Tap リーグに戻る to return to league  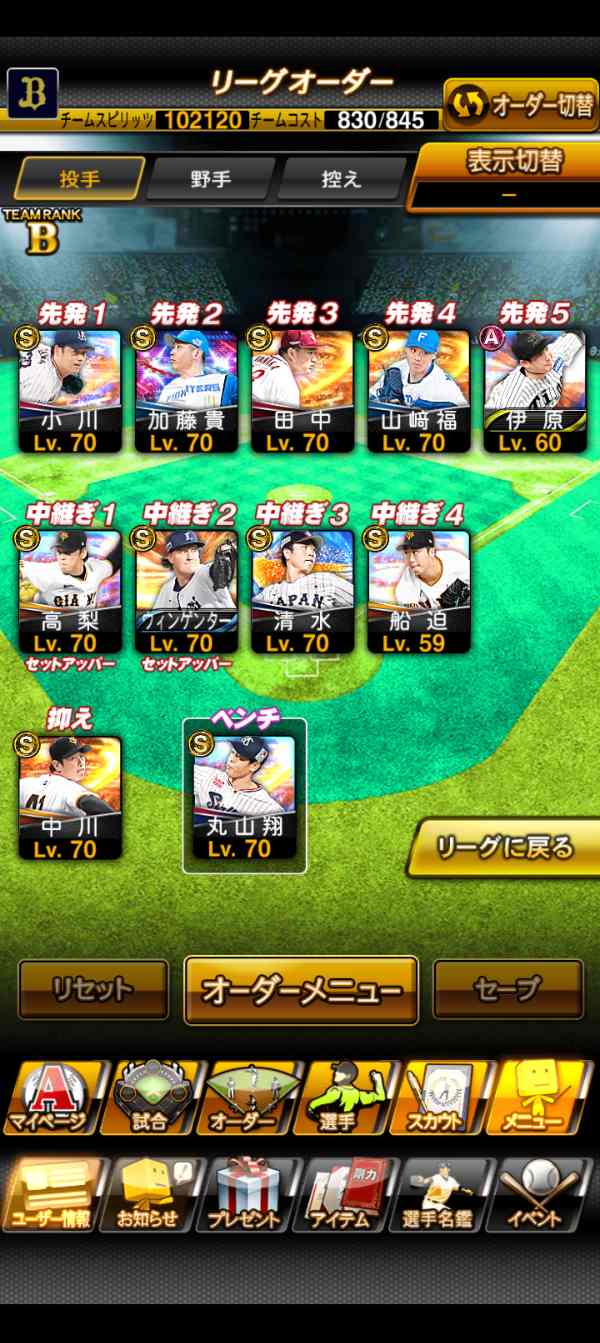pyautogui.click(x=504, y=848)
